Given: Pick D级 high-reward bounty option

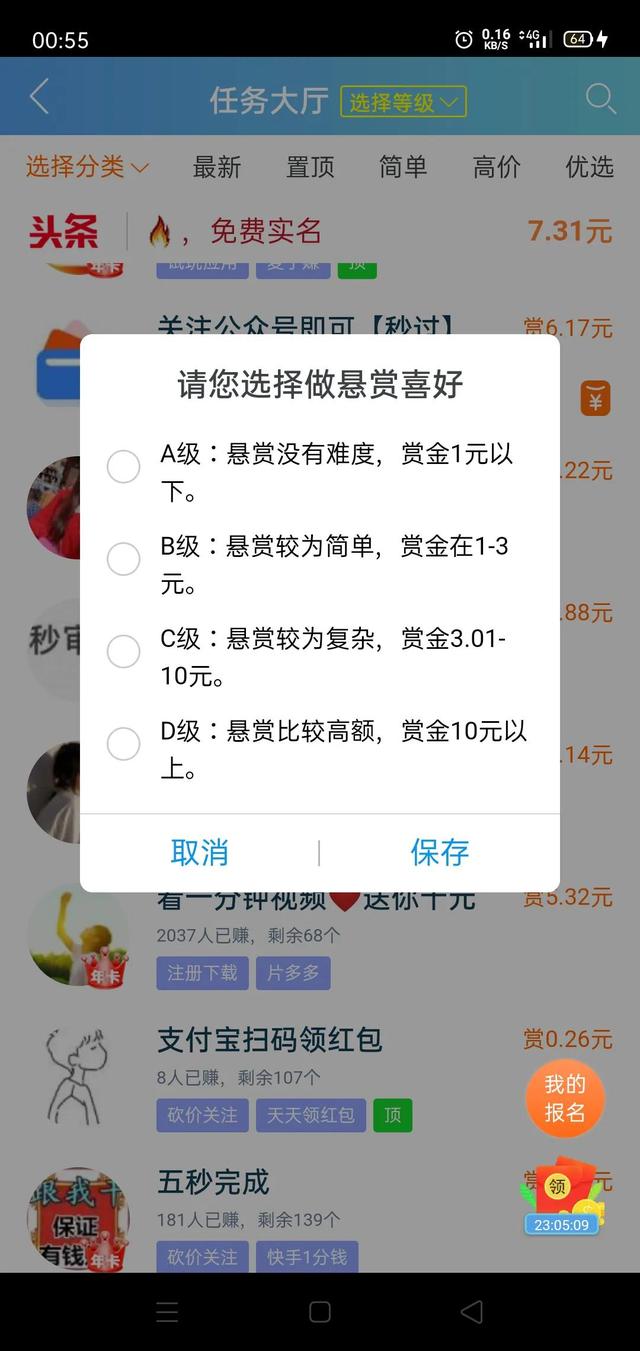Looking at the screenshot, I should click(124, 743).
